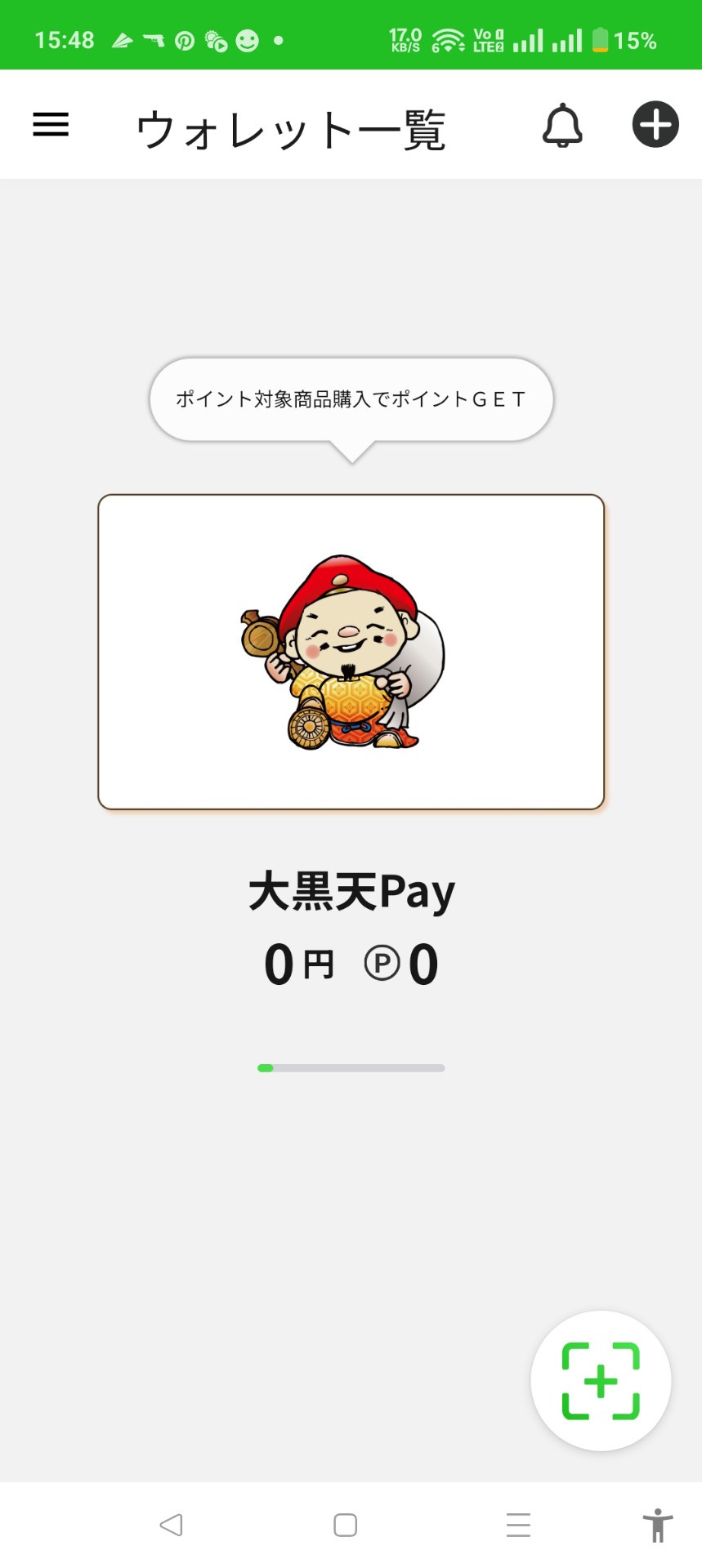702x1568 pixels.
Task: Go to the system home screen
Action: 346,1525
